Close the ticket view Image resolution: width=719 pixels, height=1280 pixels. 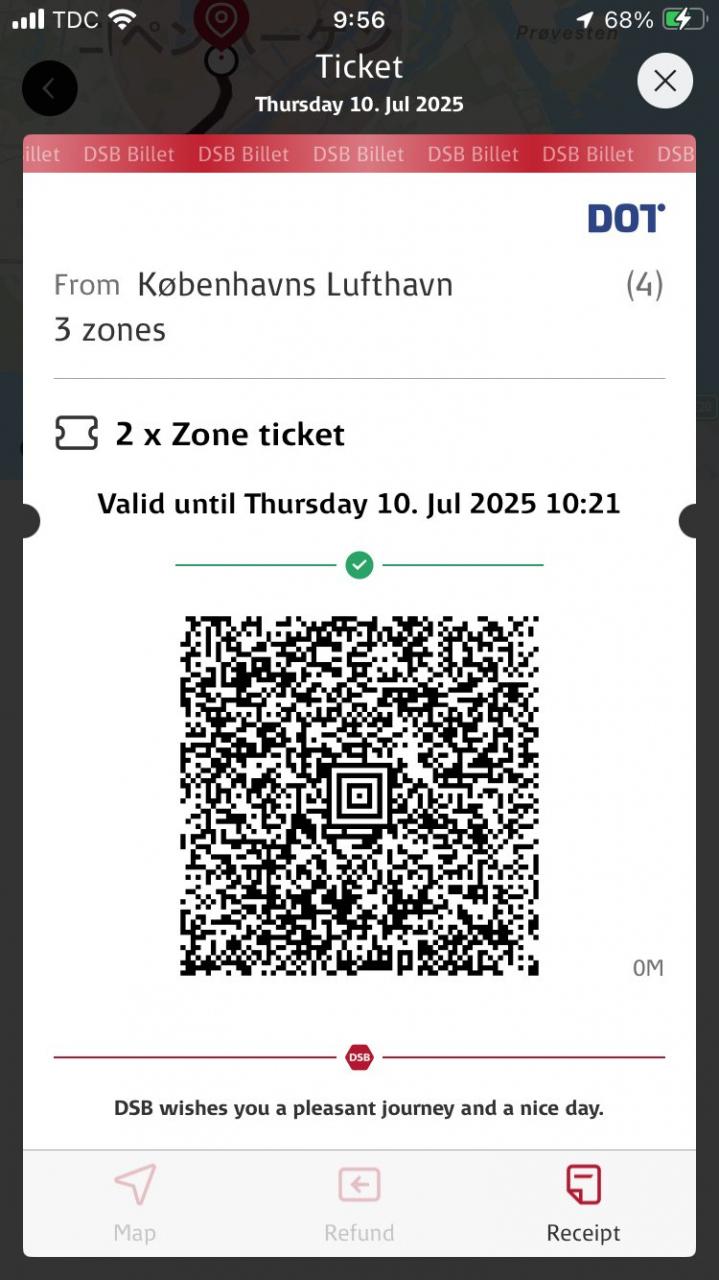tap(665, 81)
